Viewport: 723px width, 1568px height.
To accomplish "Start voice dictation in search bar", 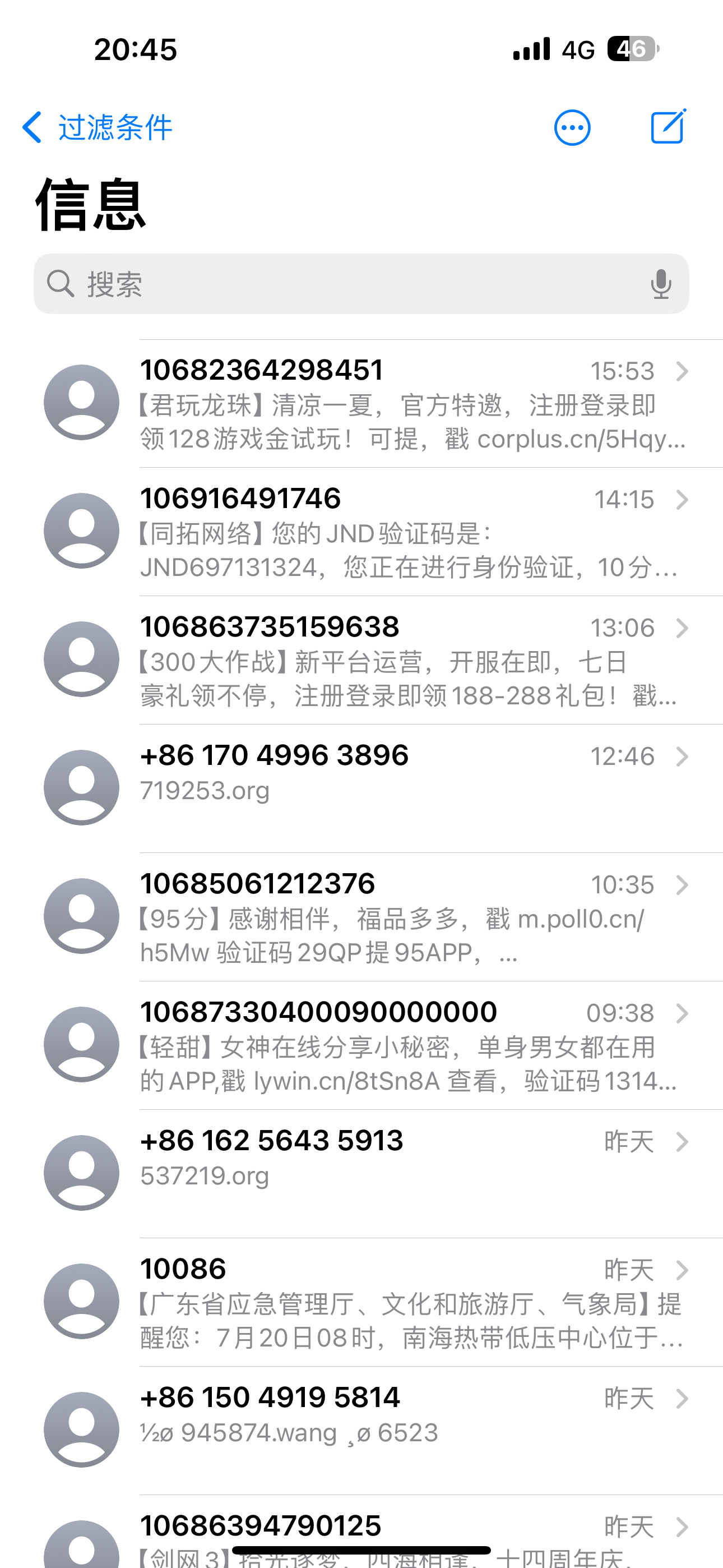I will 661,284.
